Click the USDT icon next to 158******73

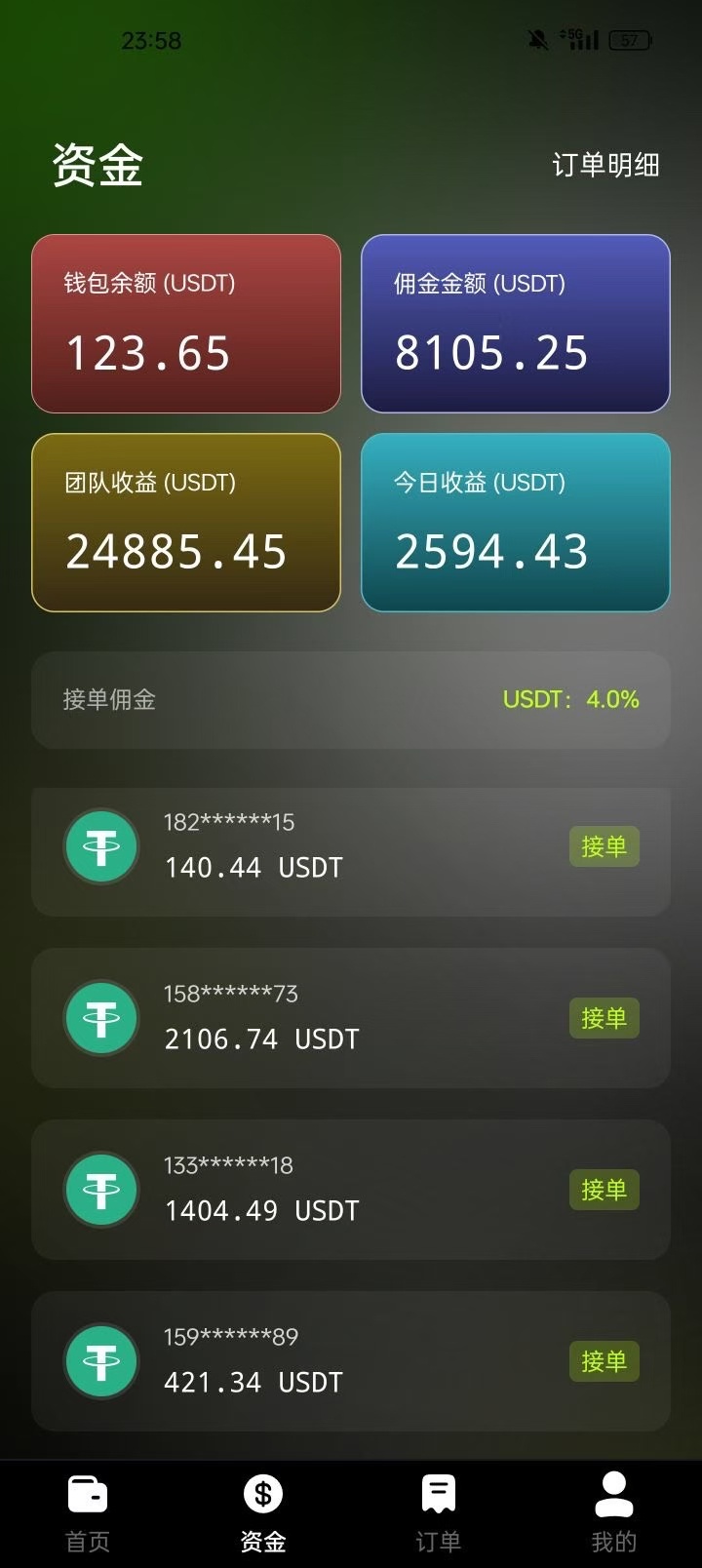(101, 1018)
